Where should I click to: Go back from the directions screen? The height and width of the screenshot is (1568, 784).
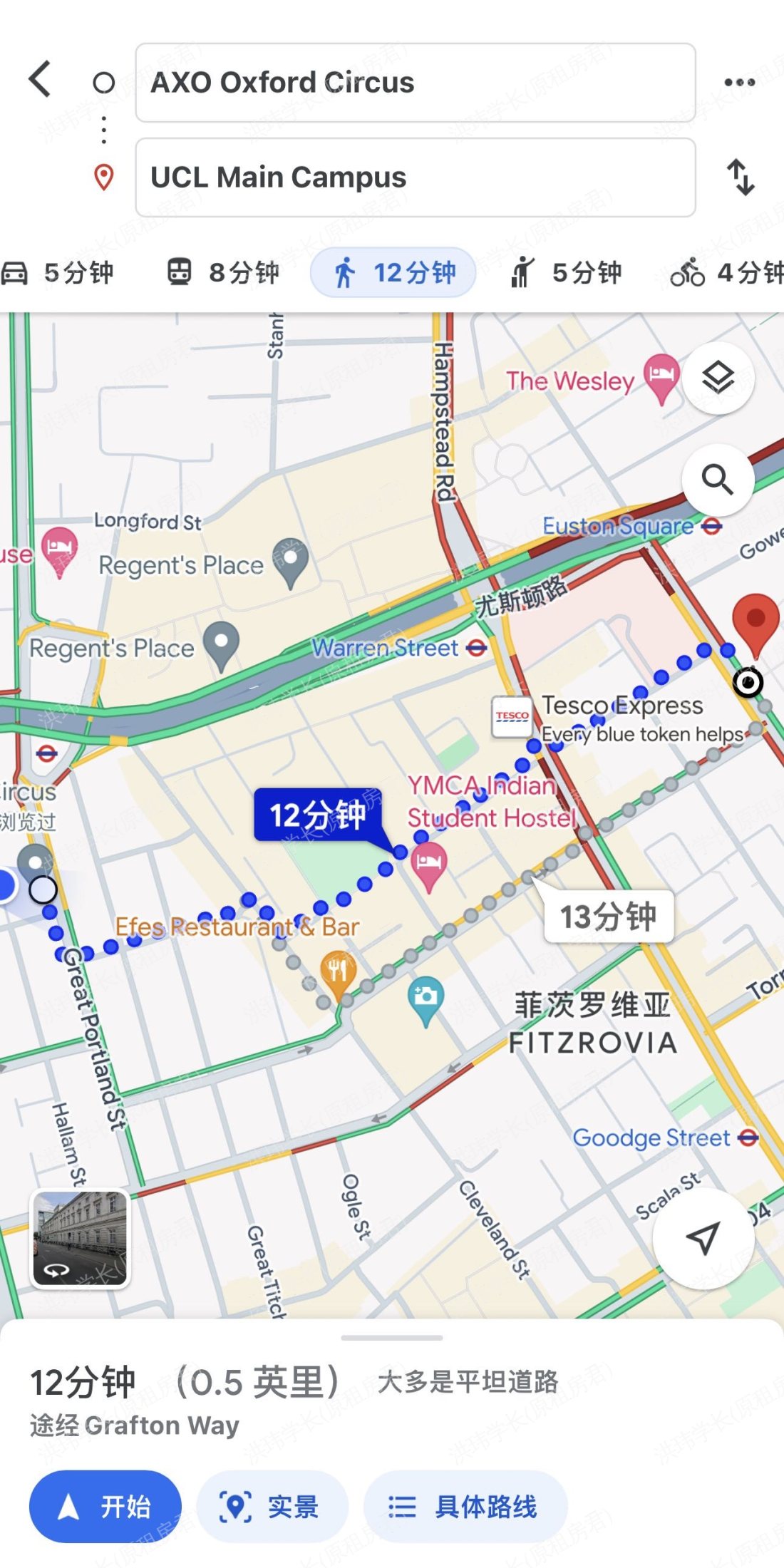coord(40,79)
